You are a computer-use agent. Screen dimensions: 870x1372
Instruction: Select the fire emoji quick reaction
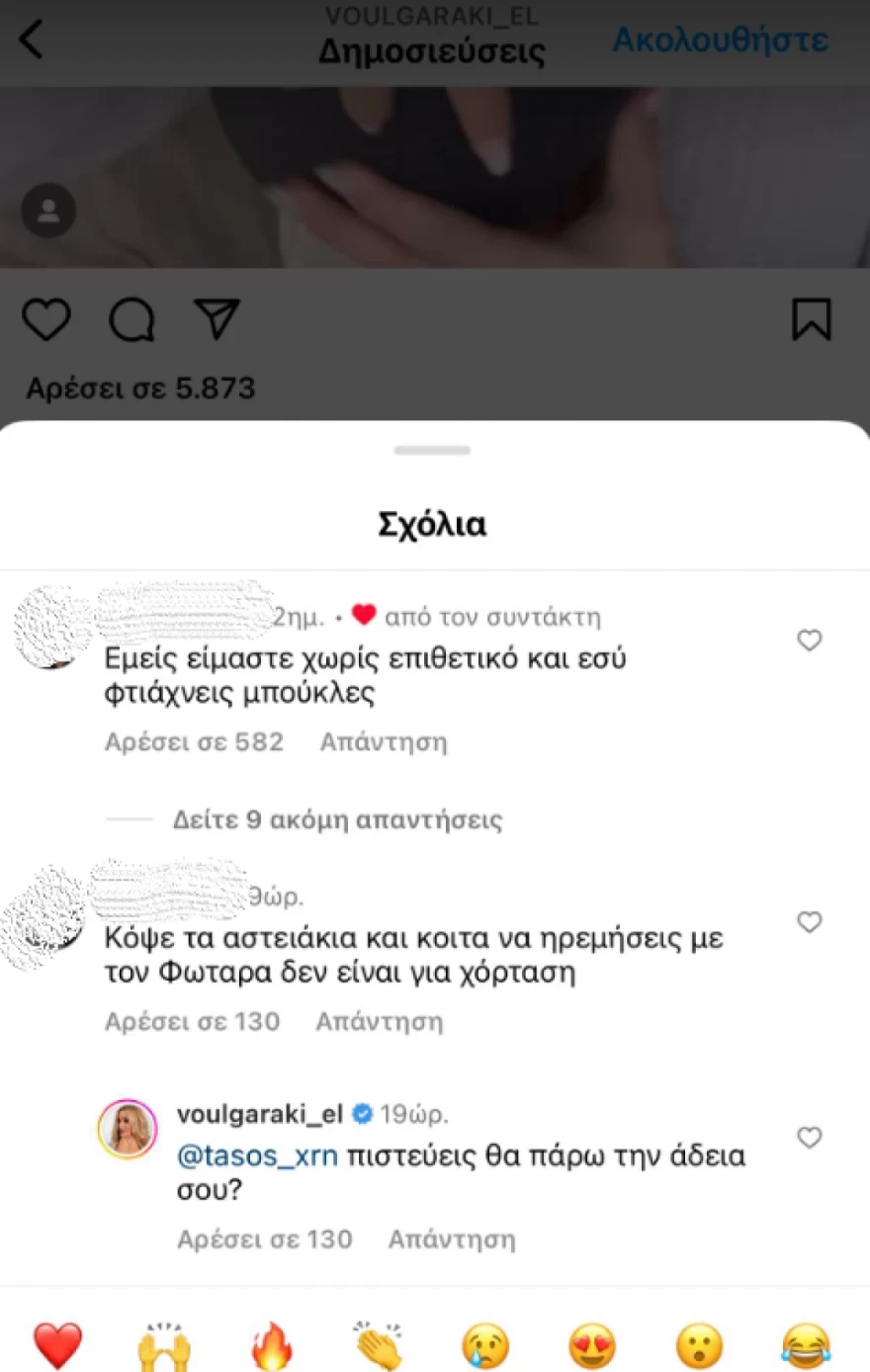272,1342
